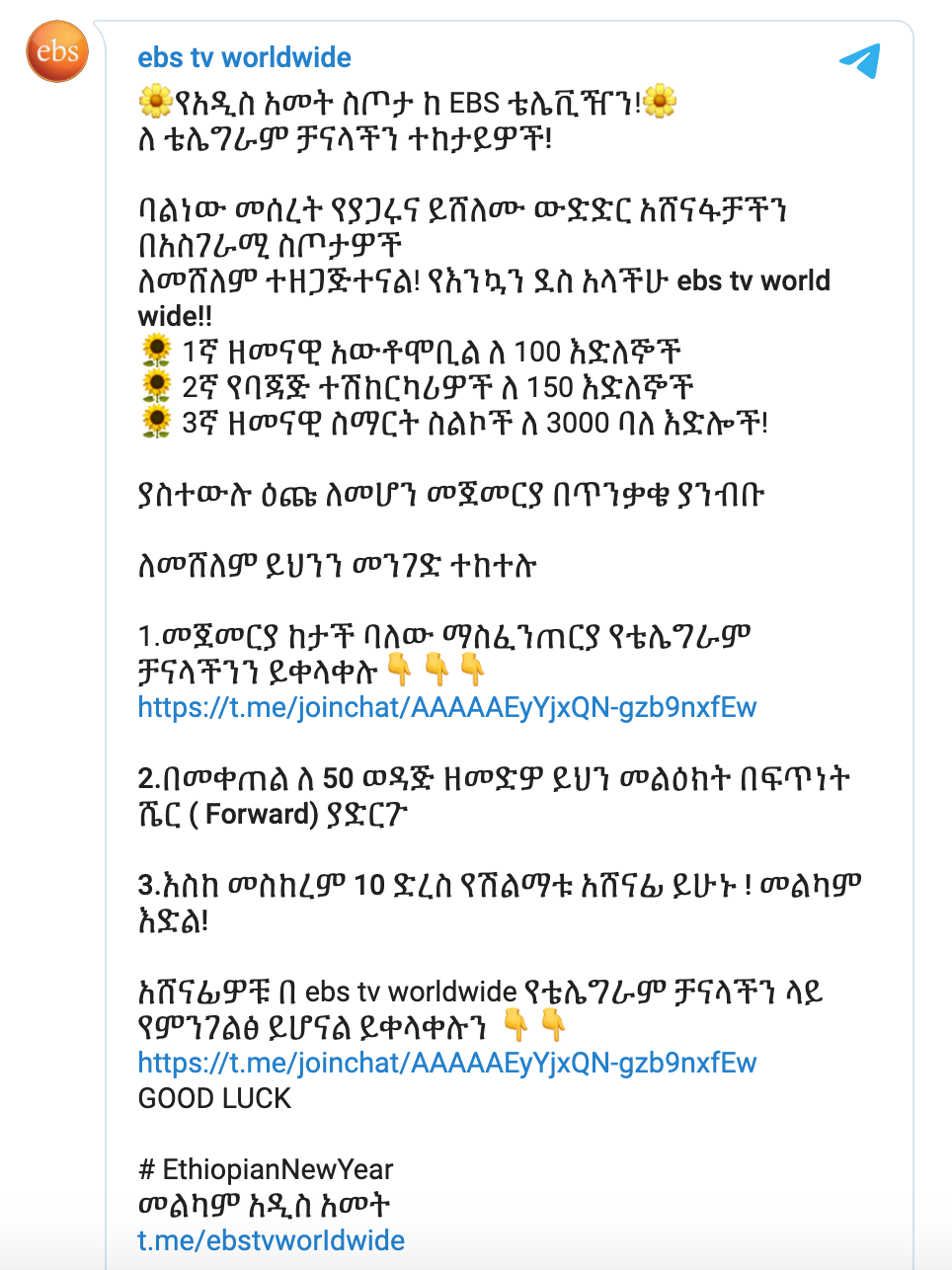952x1270 pixels.
Task: Follow the joinchat link above GOOD LUCK
Action: point(446,1063)
